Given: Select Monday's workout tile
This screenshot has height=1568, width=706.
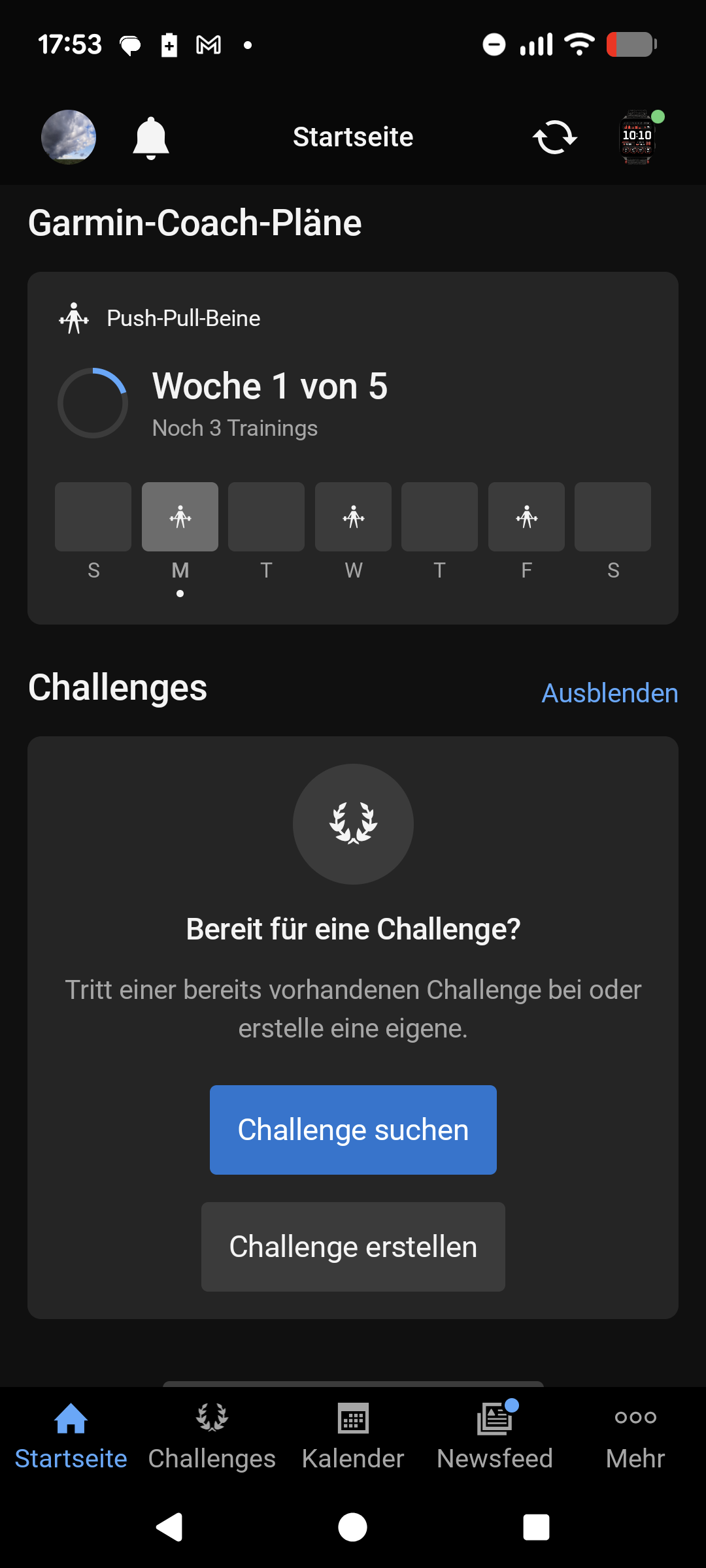Looking at the screenshot, I should coord(180,517).
